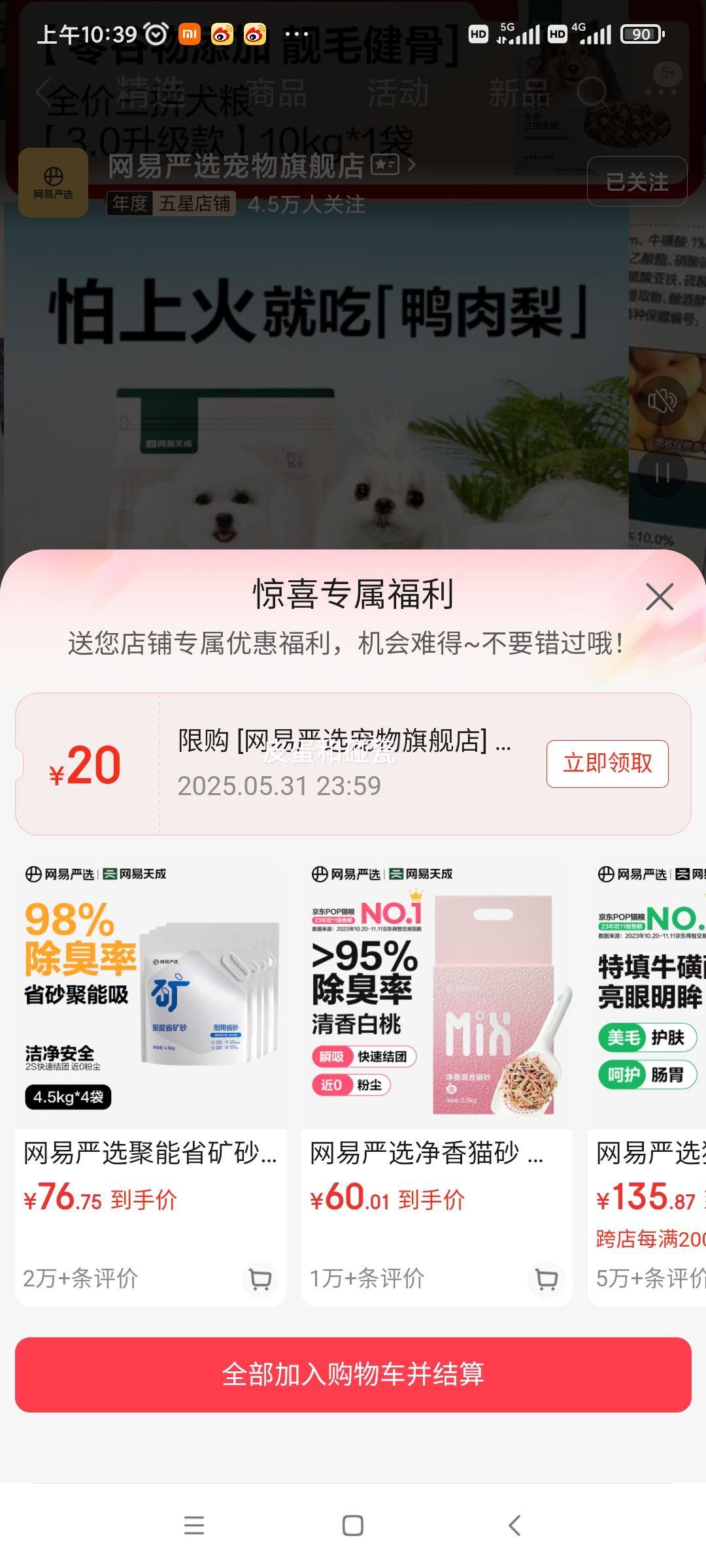Add 净香猫砂 to cart via cart icon
The image size is (706, 1568).
tap(546, 1279)
